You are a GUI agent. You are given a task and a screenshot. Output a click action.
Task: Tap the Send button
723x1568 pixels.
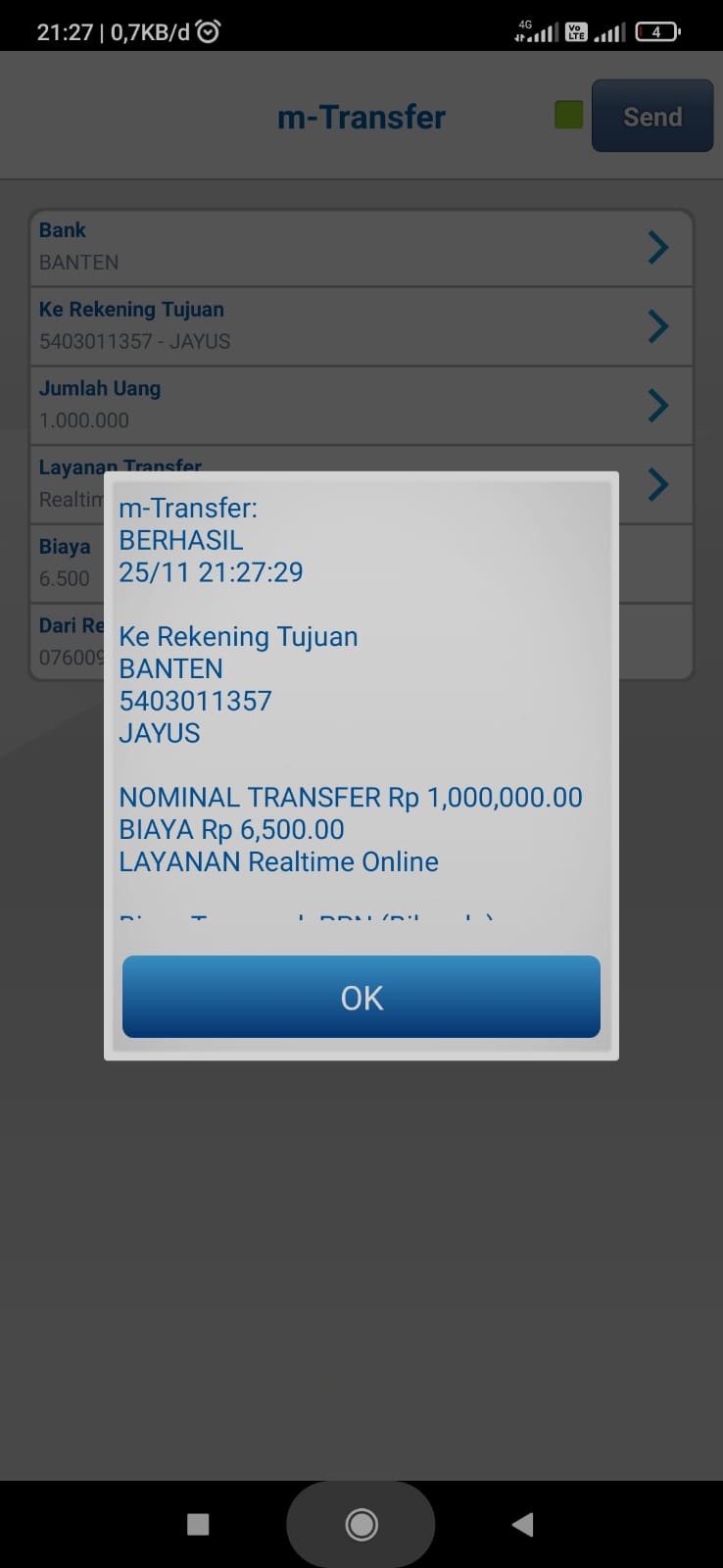(651, 117)
